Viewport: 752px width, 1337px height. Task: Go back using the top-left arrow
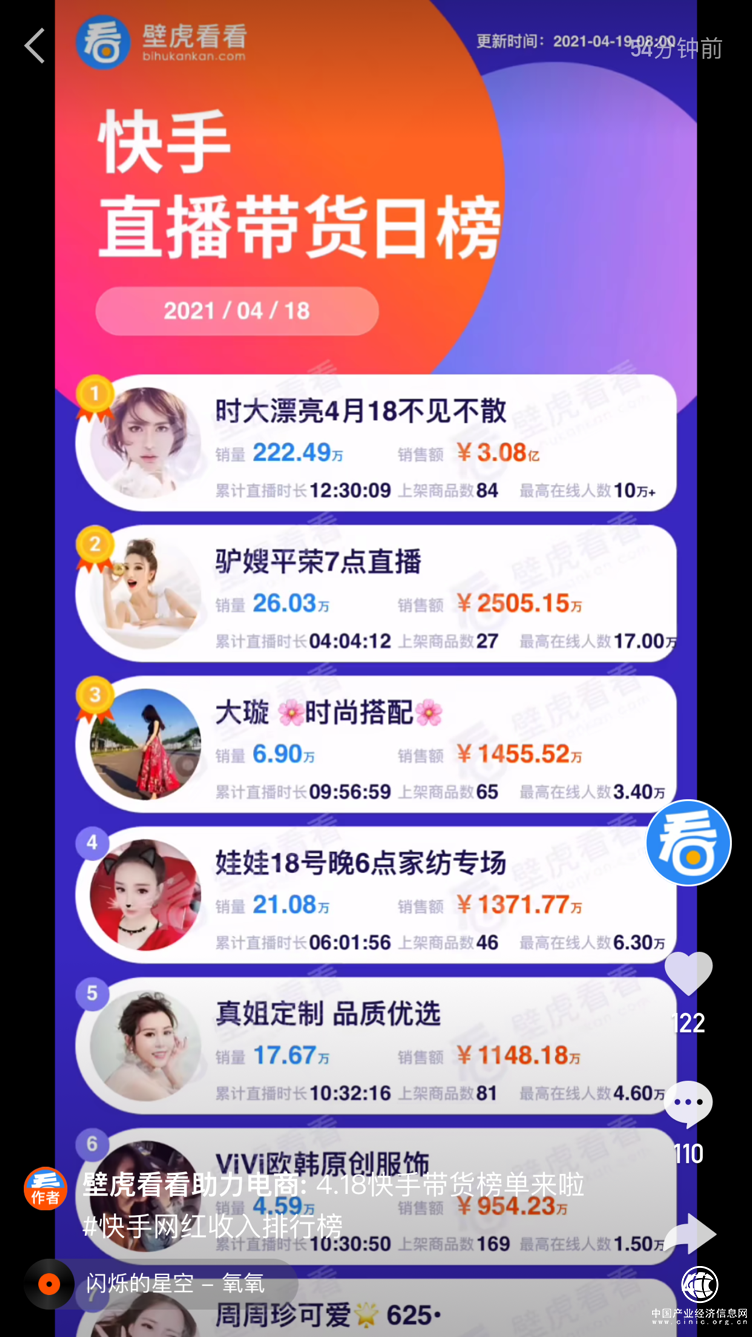(35, 46)
